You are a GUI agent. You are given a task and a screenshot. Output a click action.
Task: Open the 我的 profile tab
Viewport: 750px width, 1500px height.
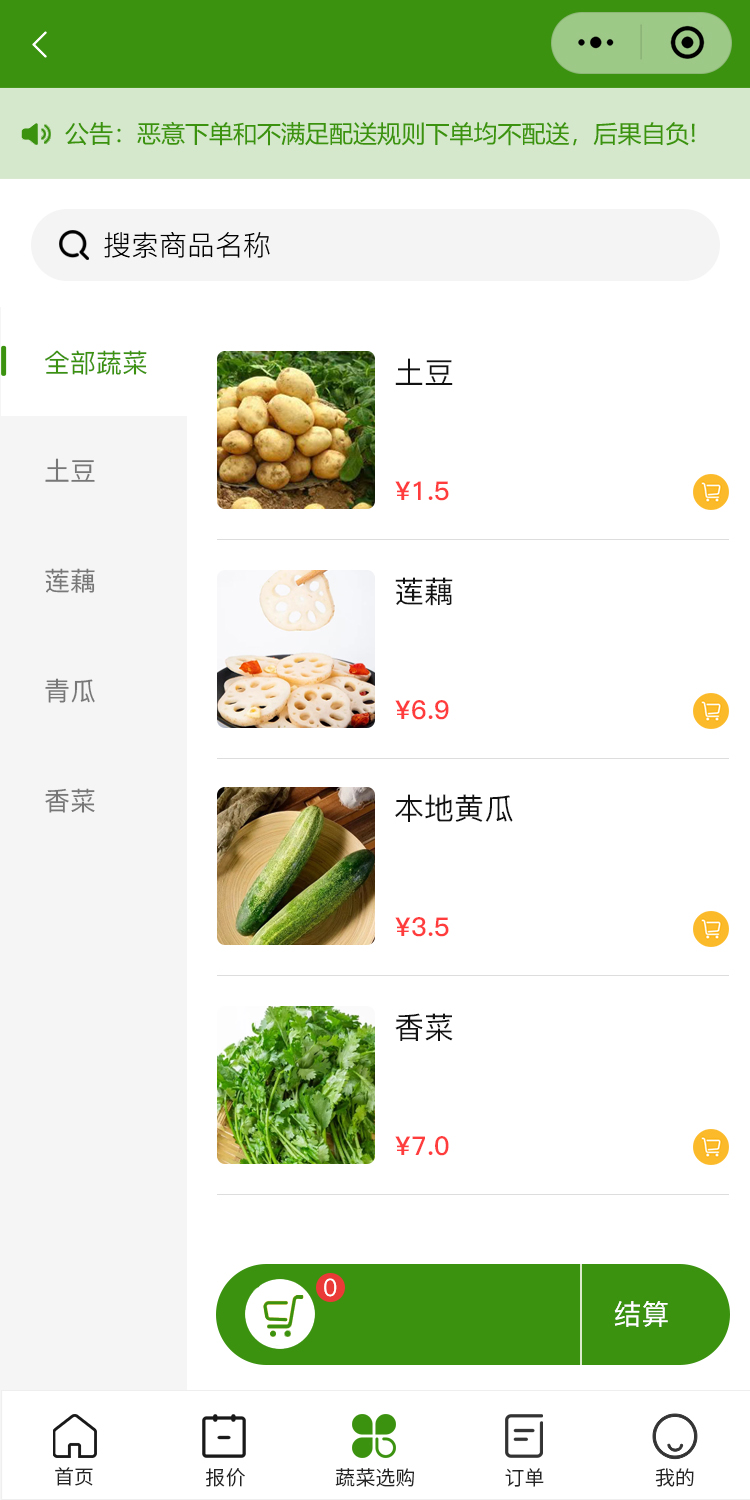pyautogui.click(x=674, y=1450)
